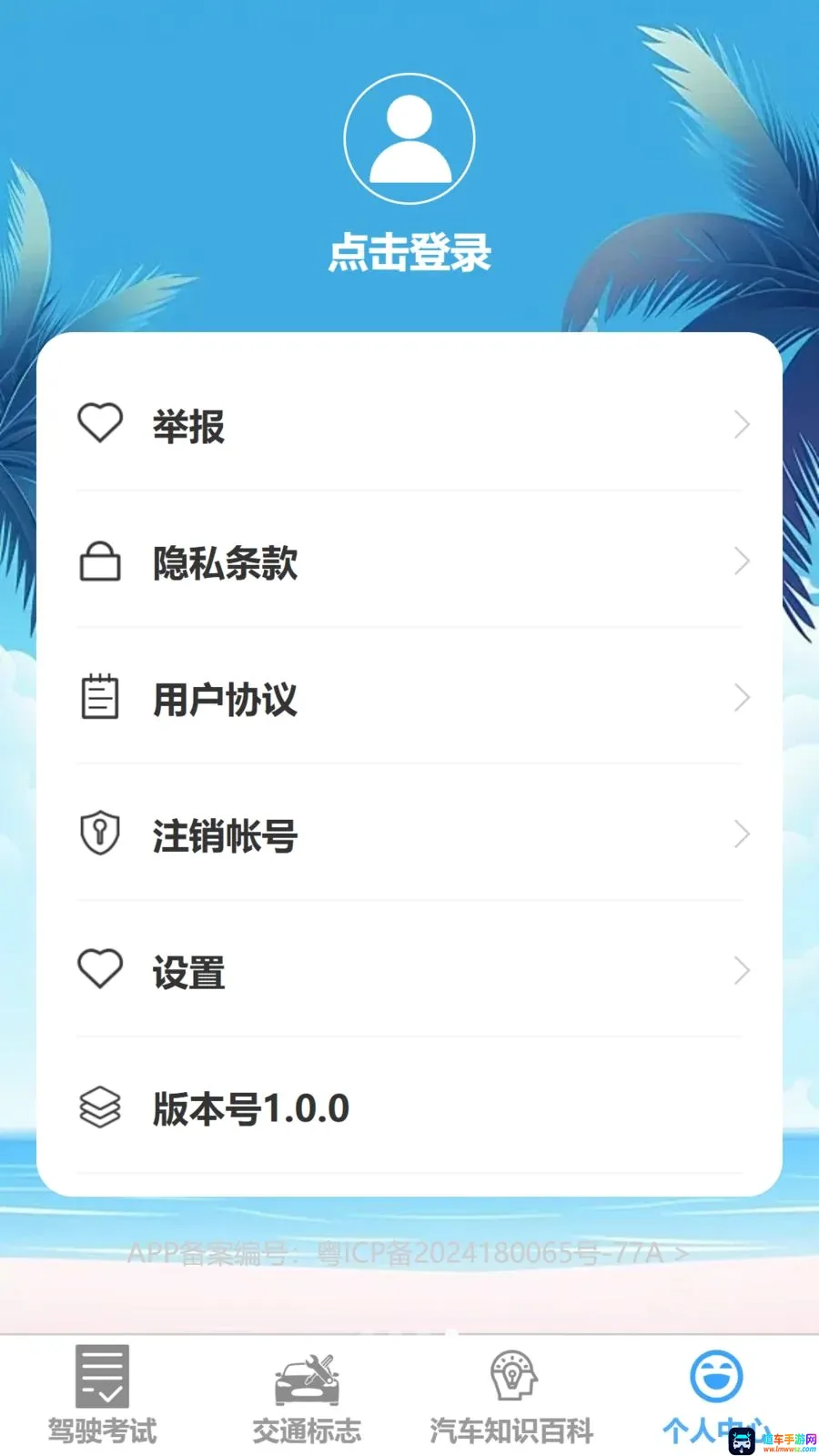The width and height of the screenshot is (819, 1456).
Task: Open 隐私条款 privacy terms
Action: (409, 561)
